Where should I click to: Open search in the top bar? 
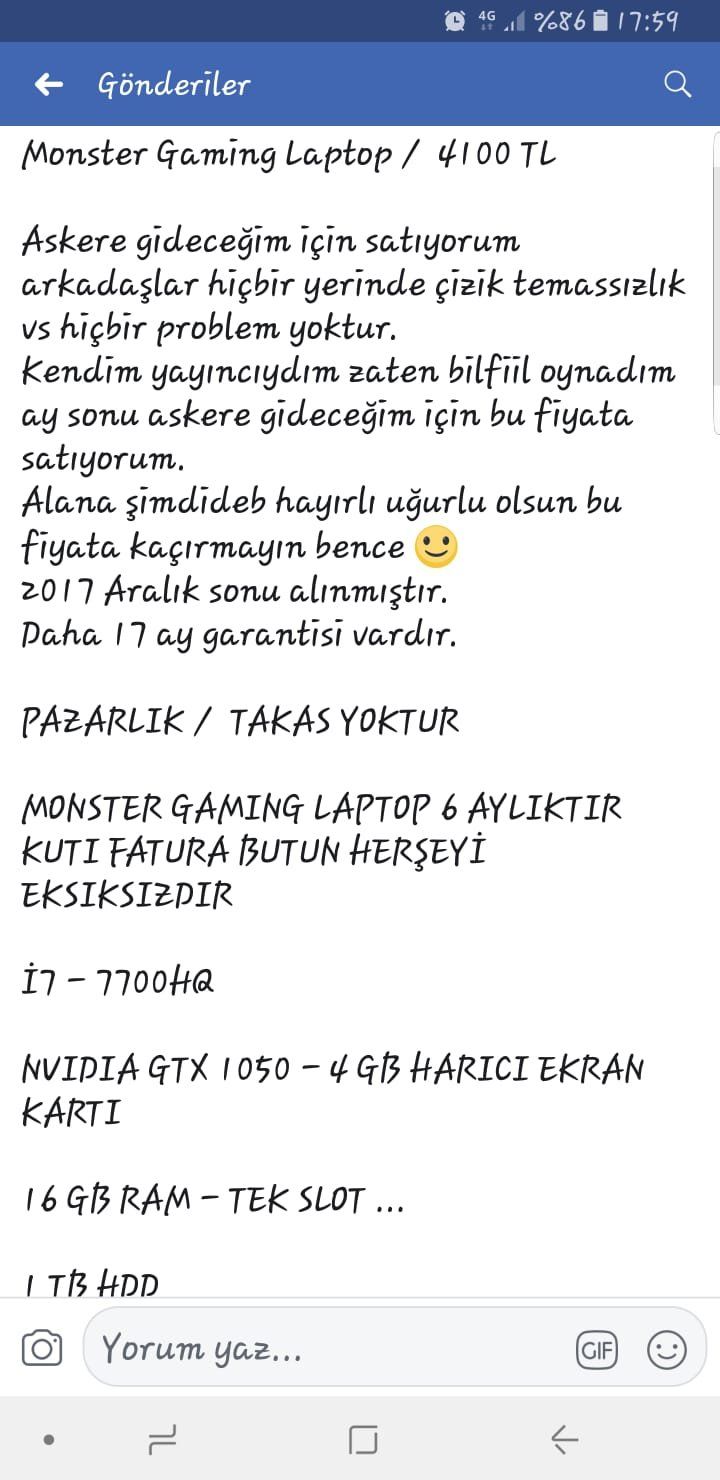coord(677,85)
